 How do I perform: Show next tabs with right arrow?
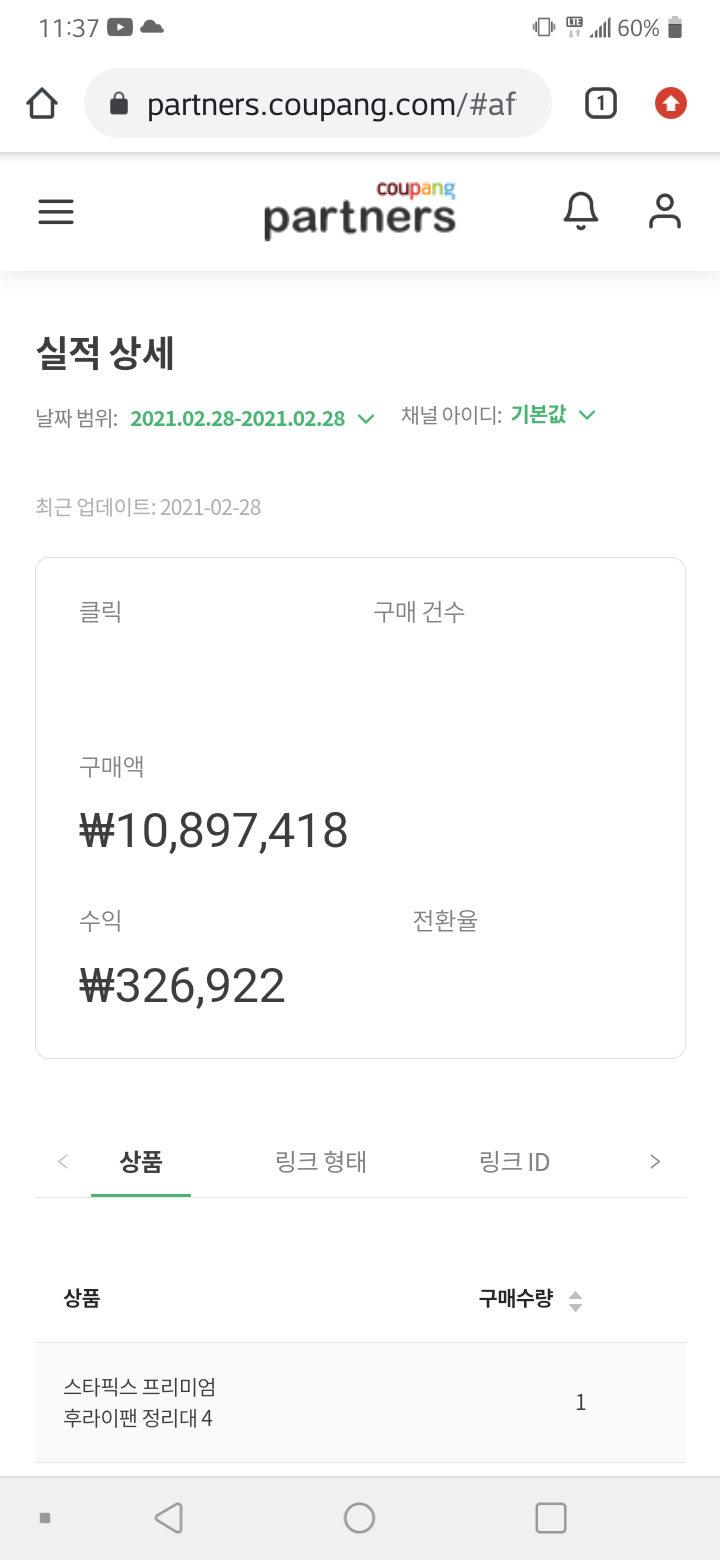tap(655, 1162)
